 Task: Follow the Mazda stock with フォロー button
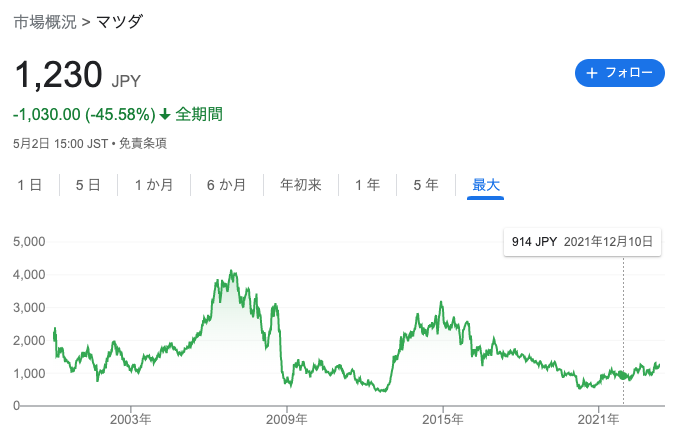coord(620,73)
